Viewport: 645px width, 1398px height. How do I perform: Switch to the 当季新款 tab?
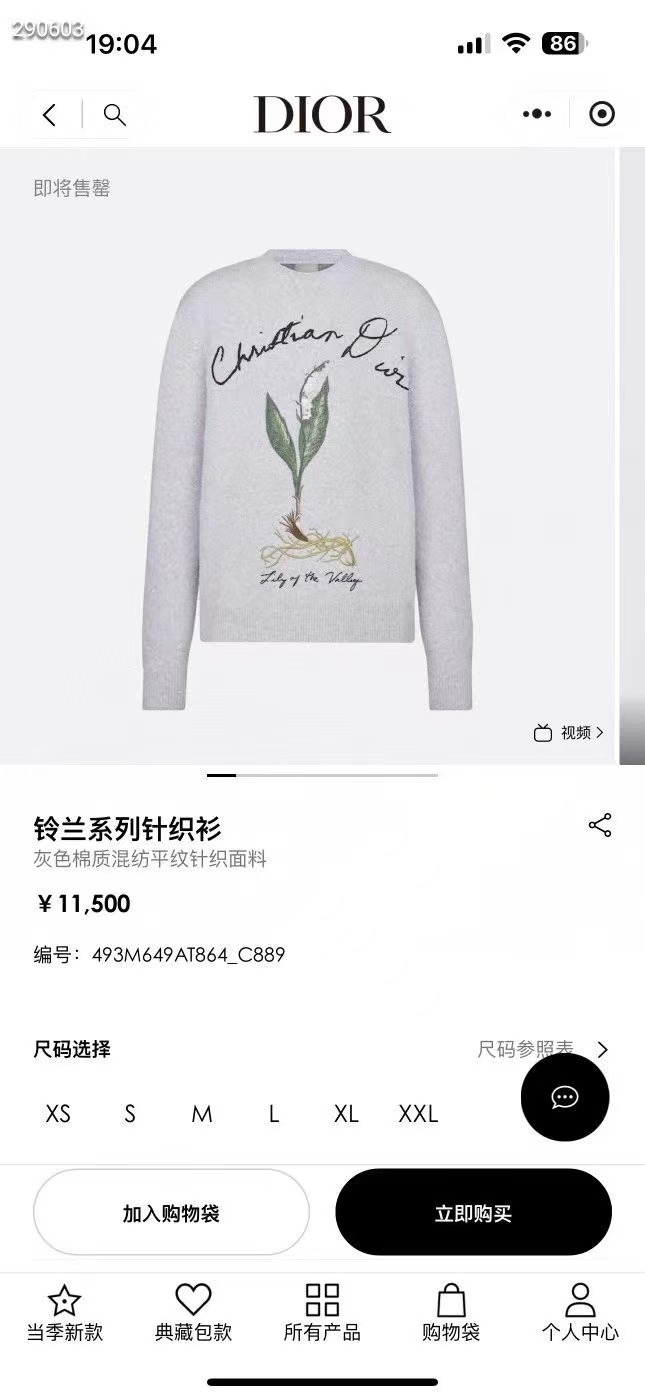64,1313
